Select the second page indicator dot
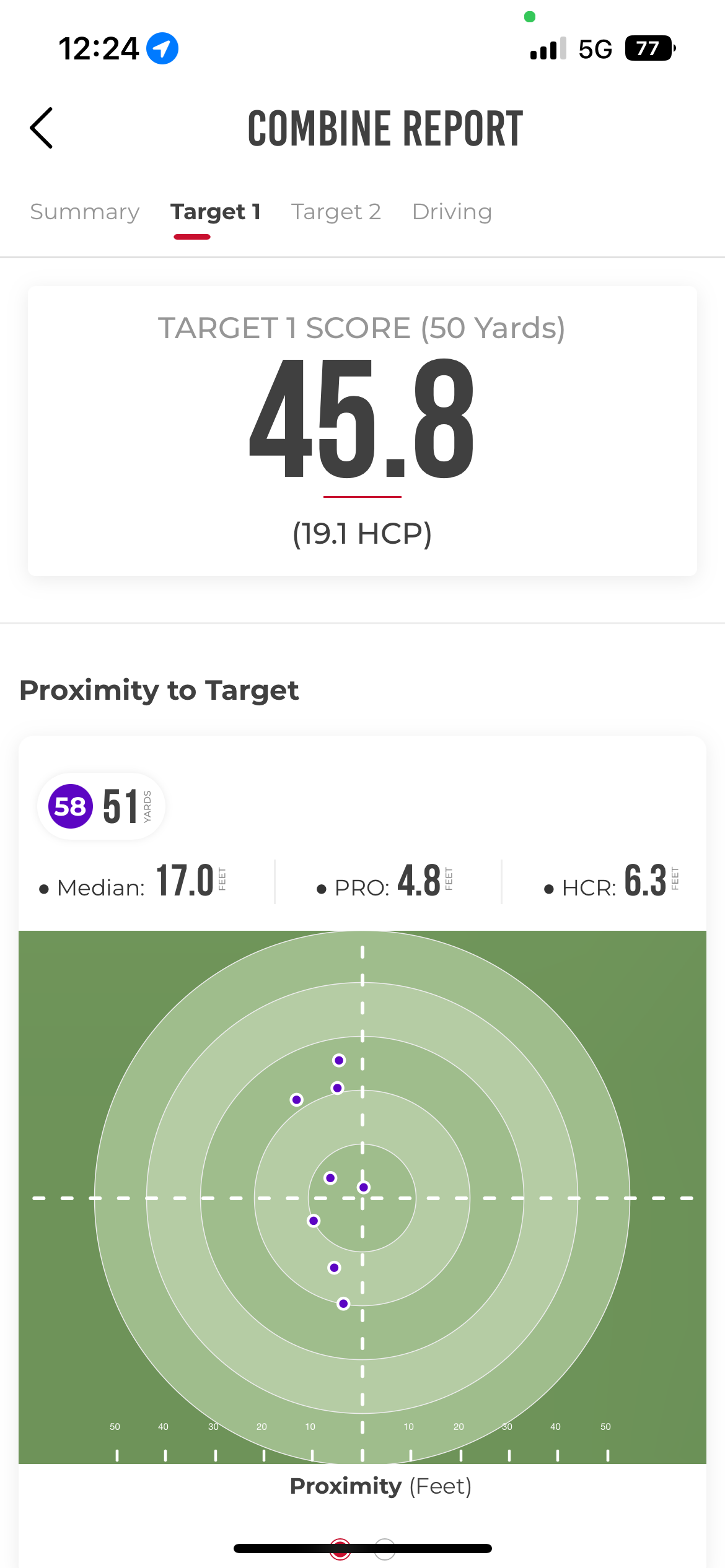This screenshot has height=1568, width=725. tap(385, 1549)
